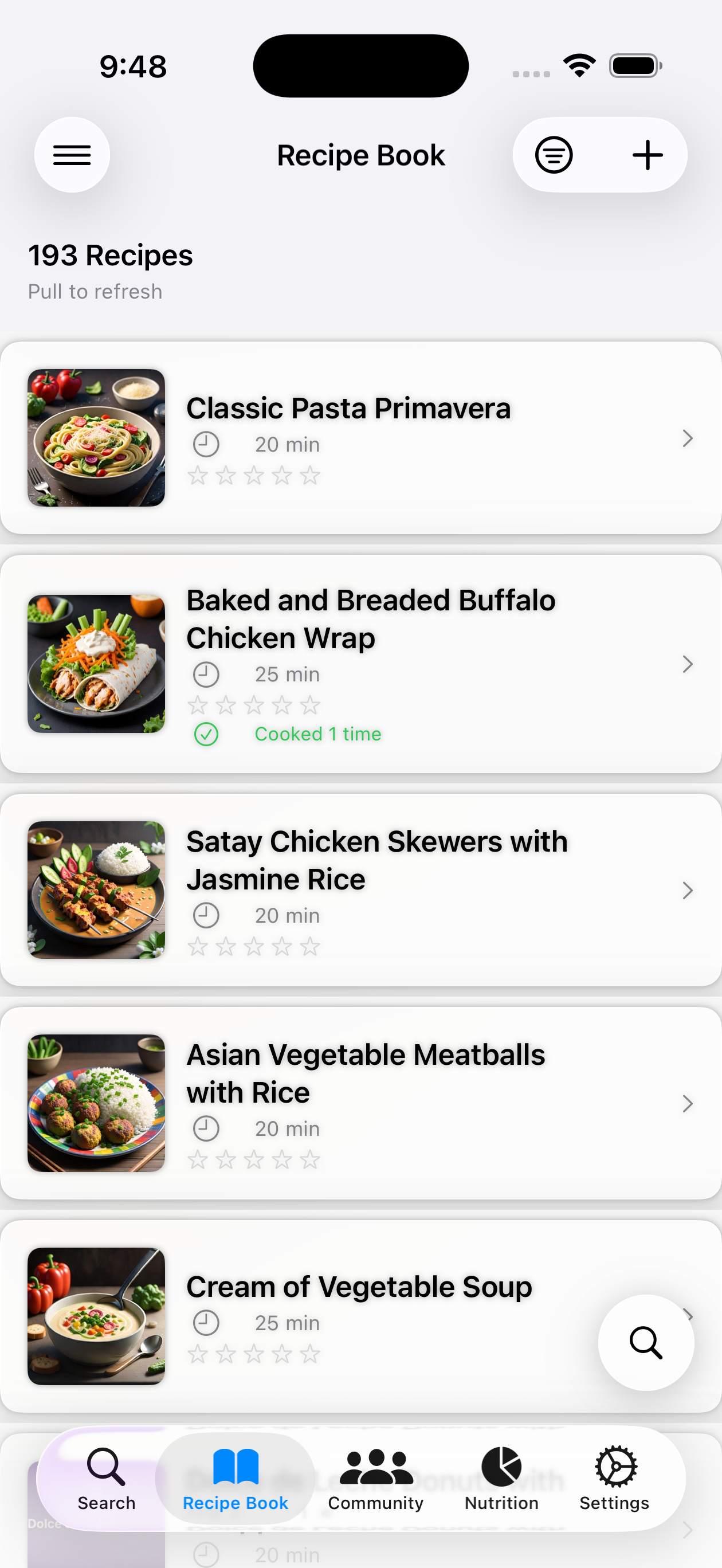Switch to the Search tab
This screenshot has height=1568, width=722.
pos(107,1479)
